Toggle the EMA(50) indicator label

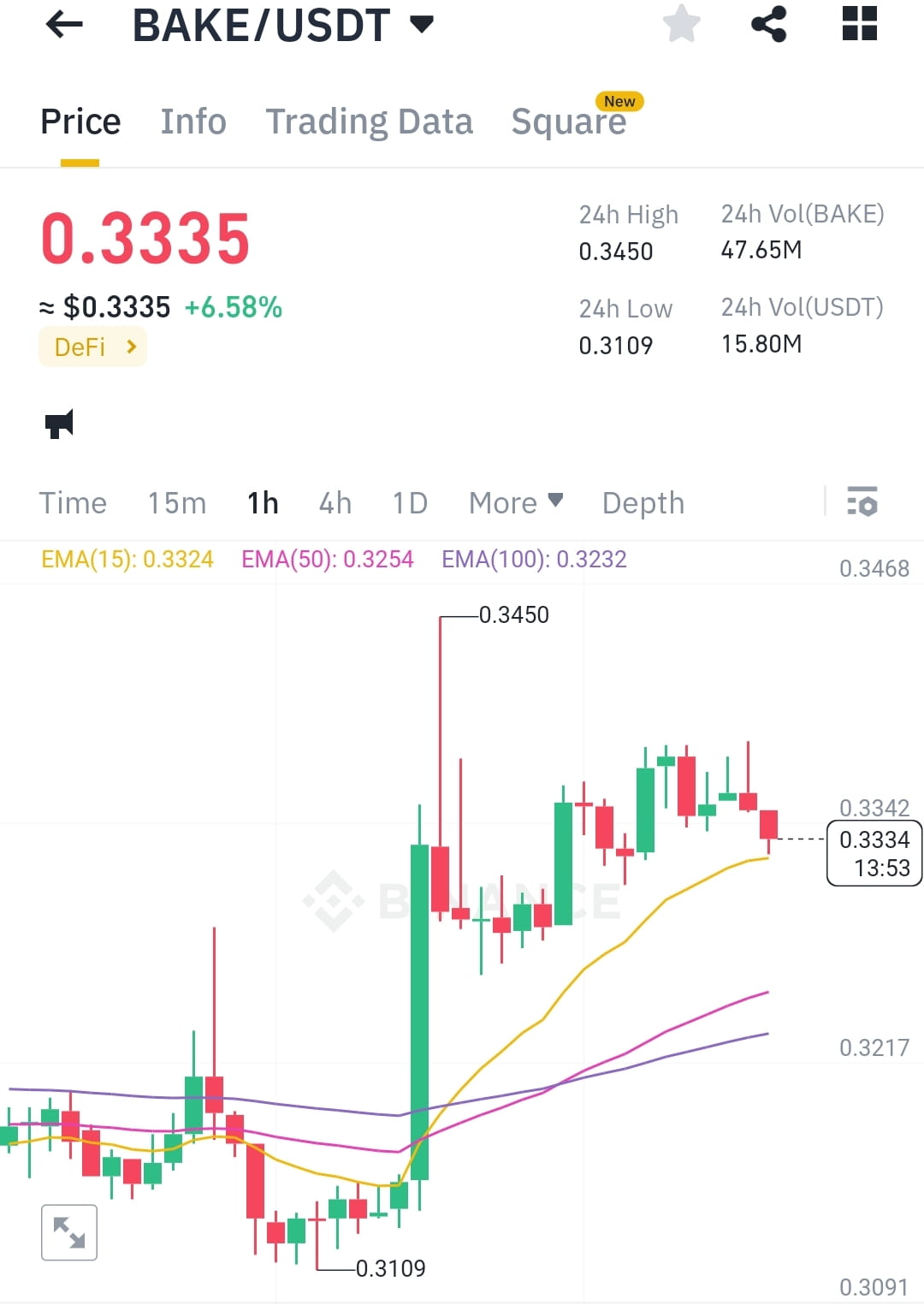328,559
